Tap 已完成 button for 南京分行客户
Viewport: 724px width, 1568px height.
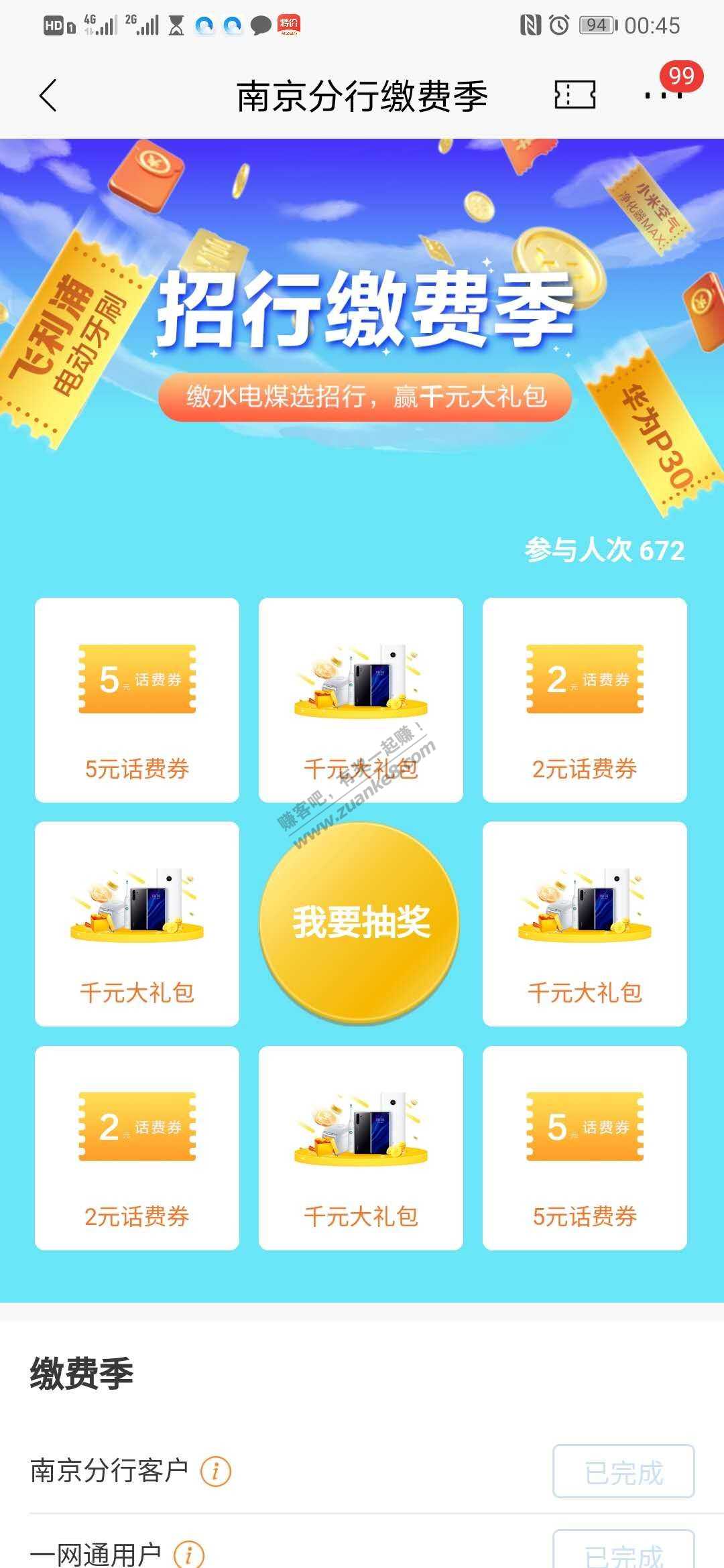623,1472
